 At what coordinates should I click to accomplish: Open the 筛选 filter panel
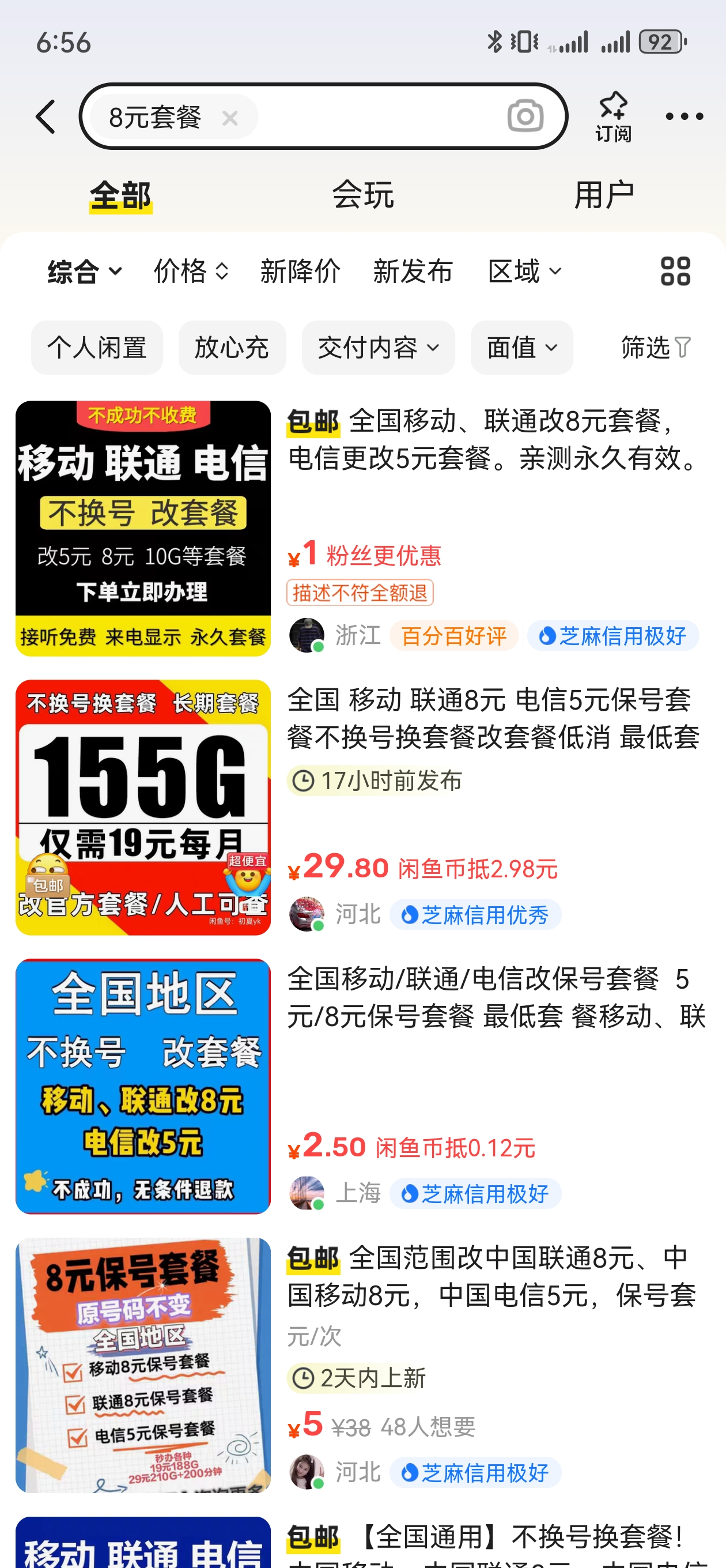(655, 348)
